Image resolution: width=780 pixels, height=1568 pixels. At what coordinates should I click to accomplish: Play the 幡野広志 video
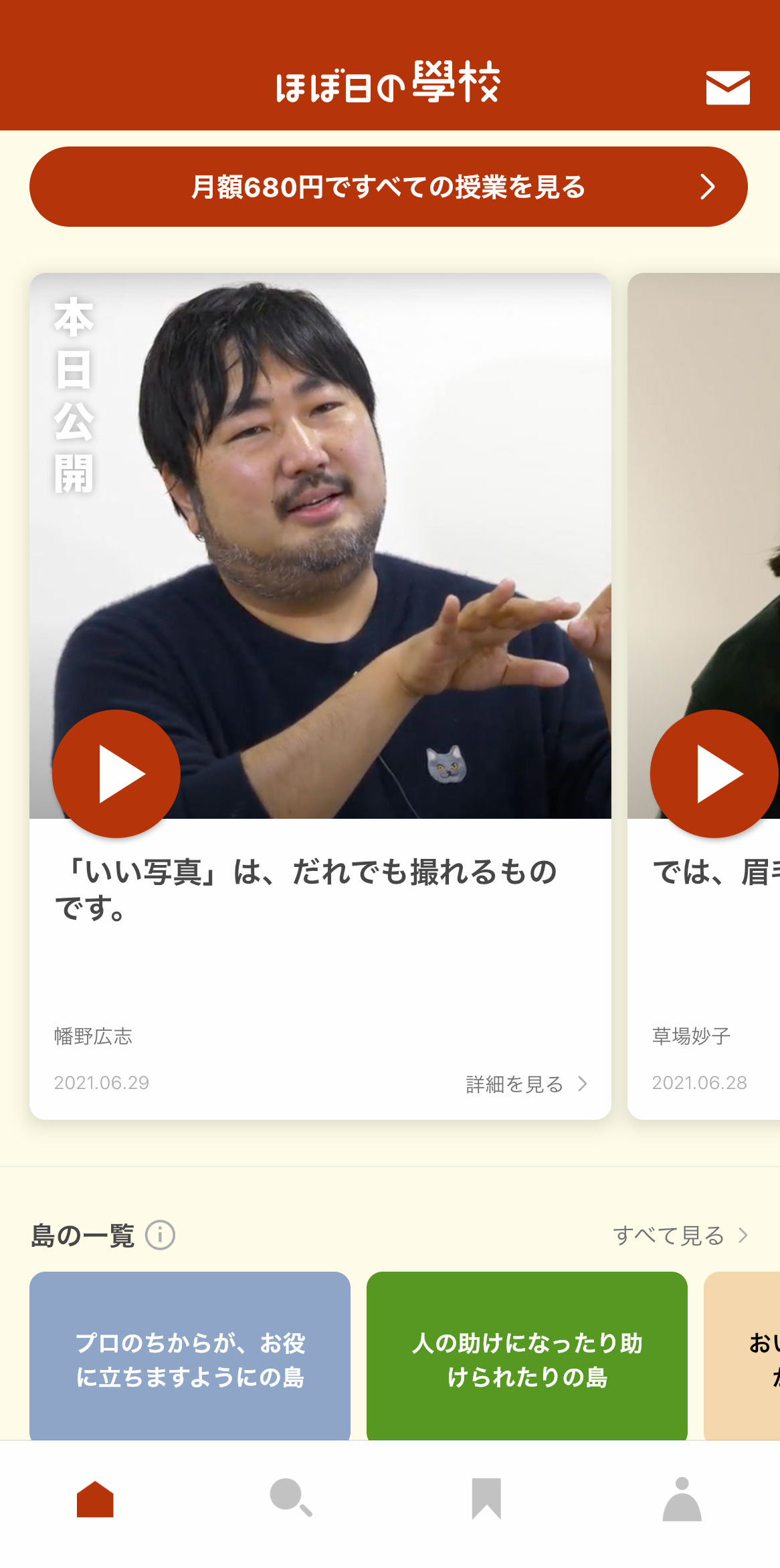pos(116,773)
